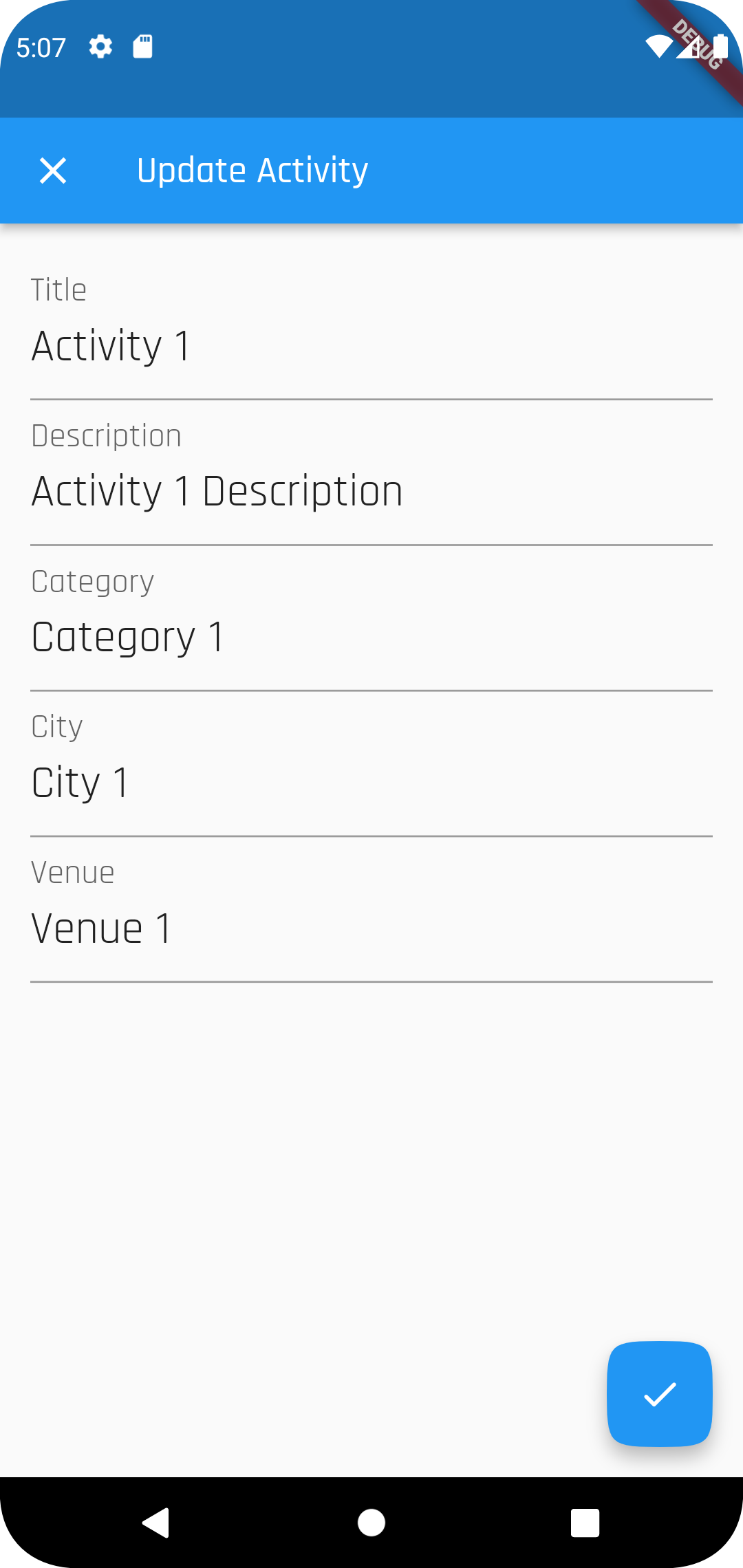Change the Venue field value
743x1568 pixels.
pyautogui.click(x=371, y=928)
